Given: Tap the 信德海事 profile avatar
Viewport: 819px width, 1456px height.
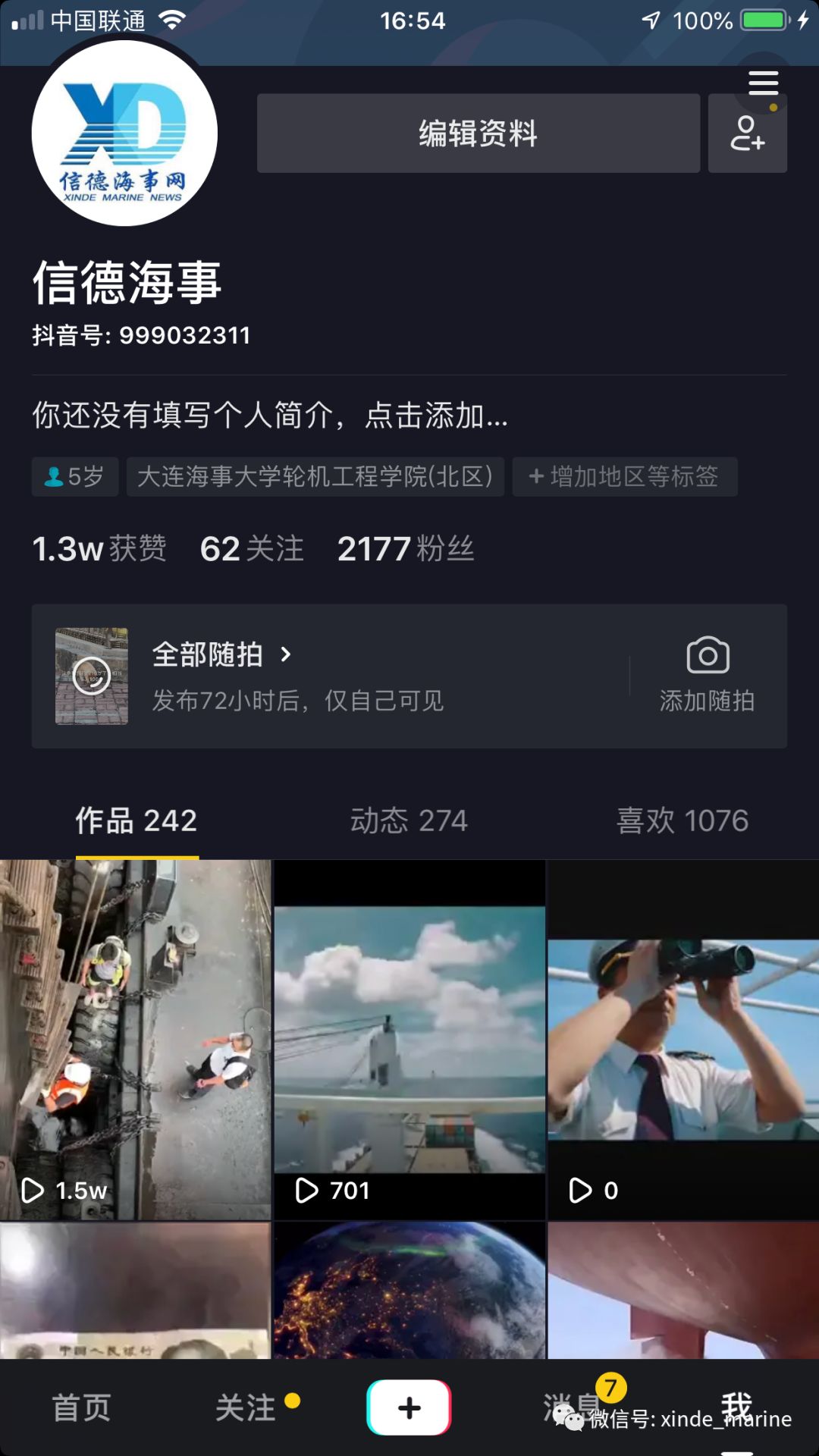Looking at the screenshot, I should [124, 133].
